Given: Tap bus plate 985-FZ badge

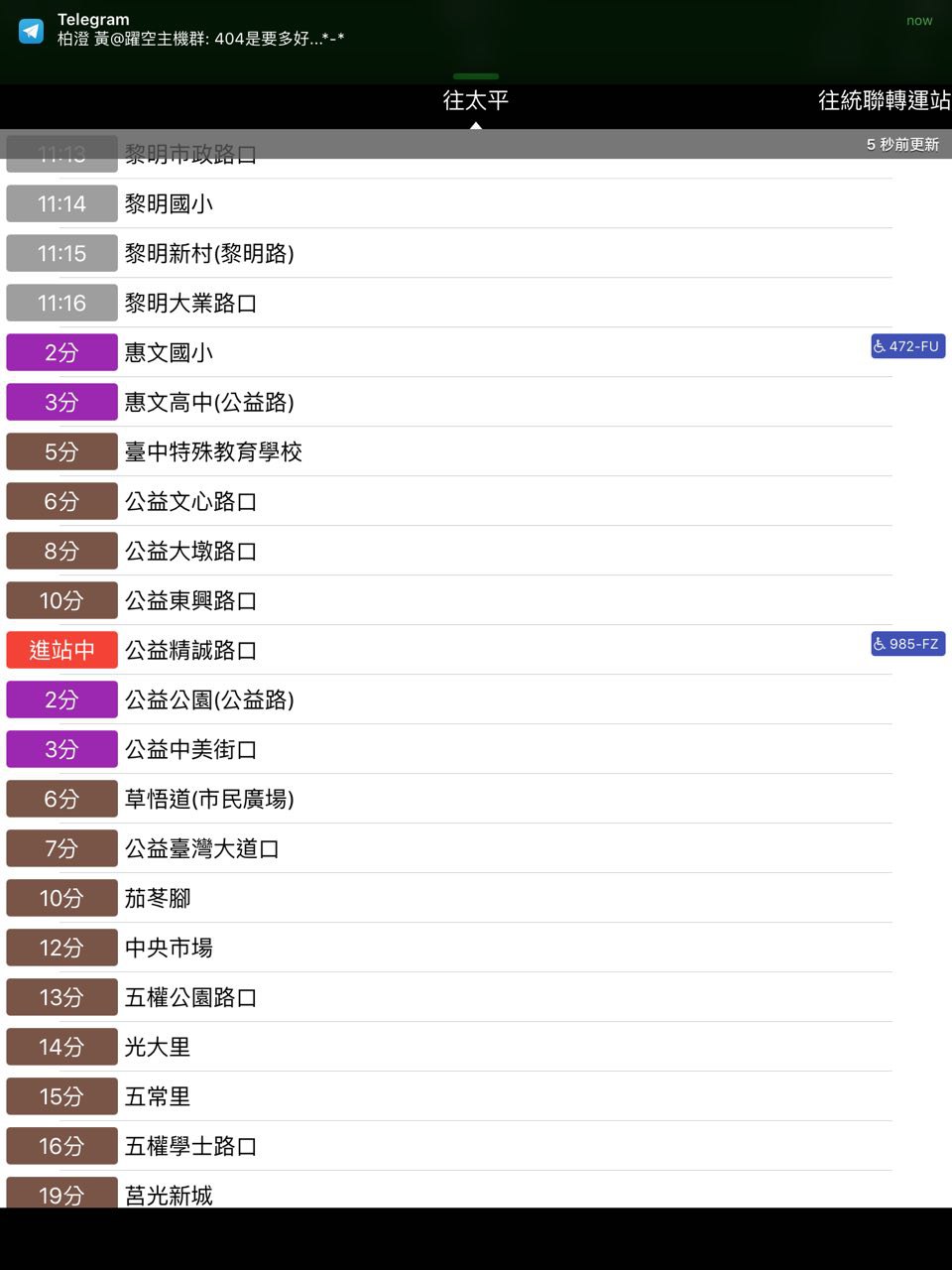Looking at the screenshot, I should 907,644.
